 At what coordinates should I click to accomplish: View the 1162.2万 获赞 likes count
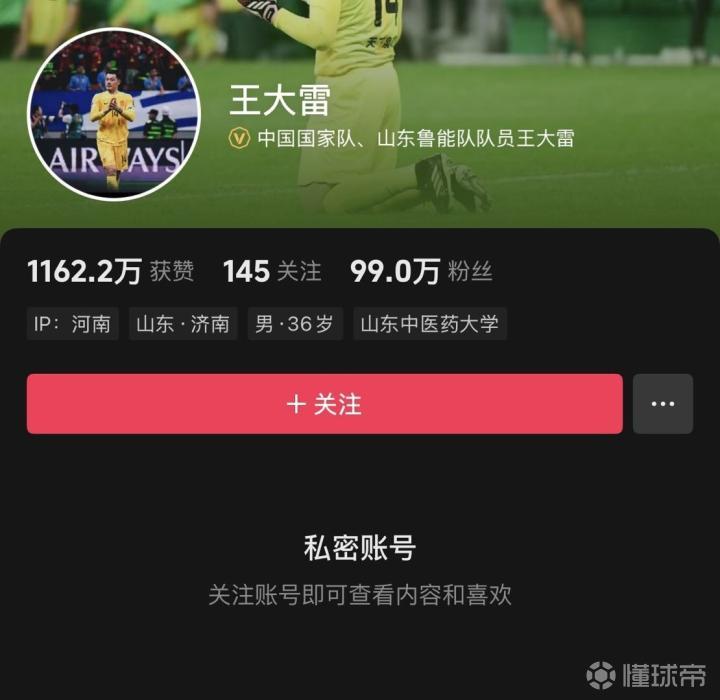pyautogui.click(x=110, y=271)
